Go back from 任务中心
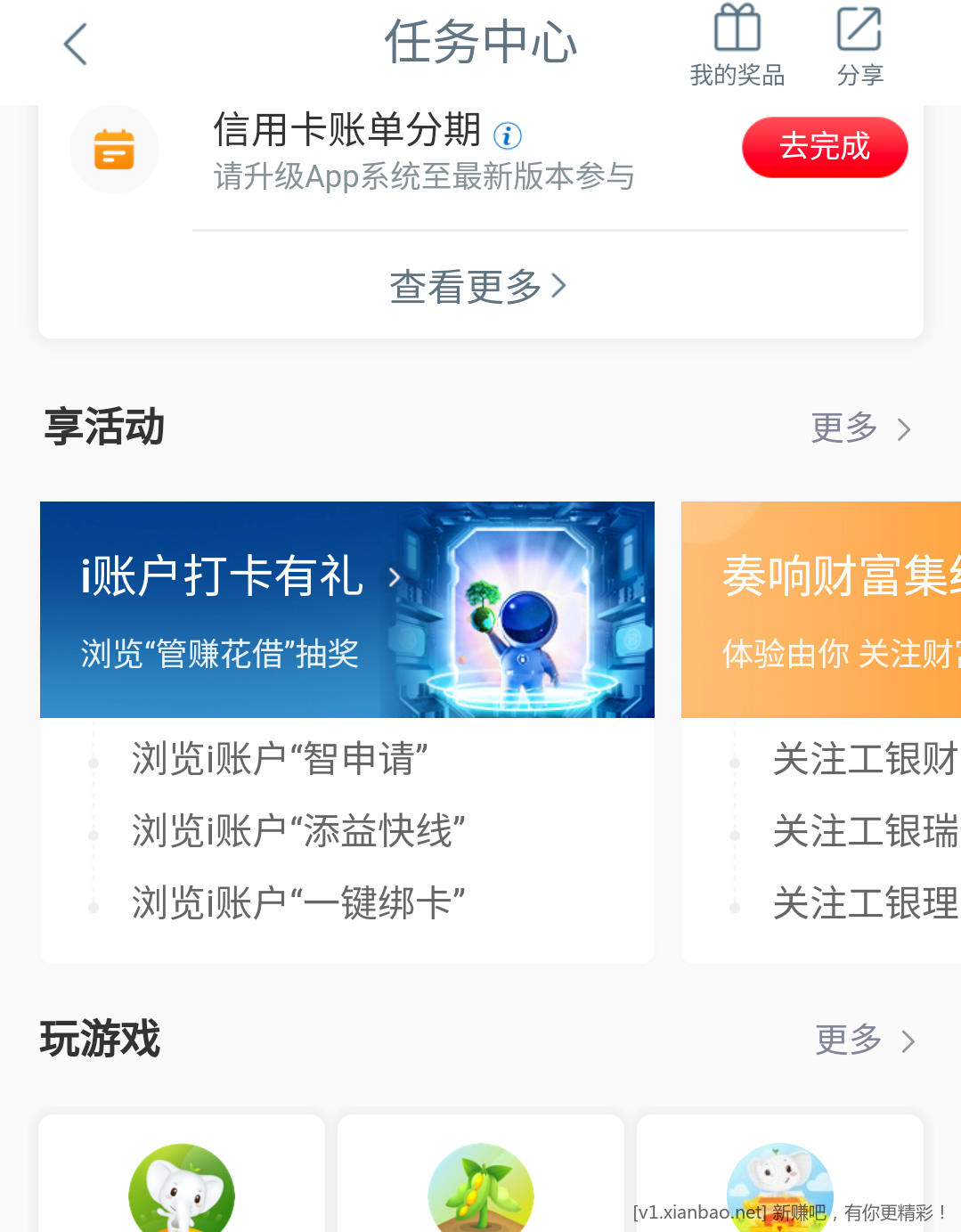961x1232 pixels. pyautogui.click(x=76, y=44)
